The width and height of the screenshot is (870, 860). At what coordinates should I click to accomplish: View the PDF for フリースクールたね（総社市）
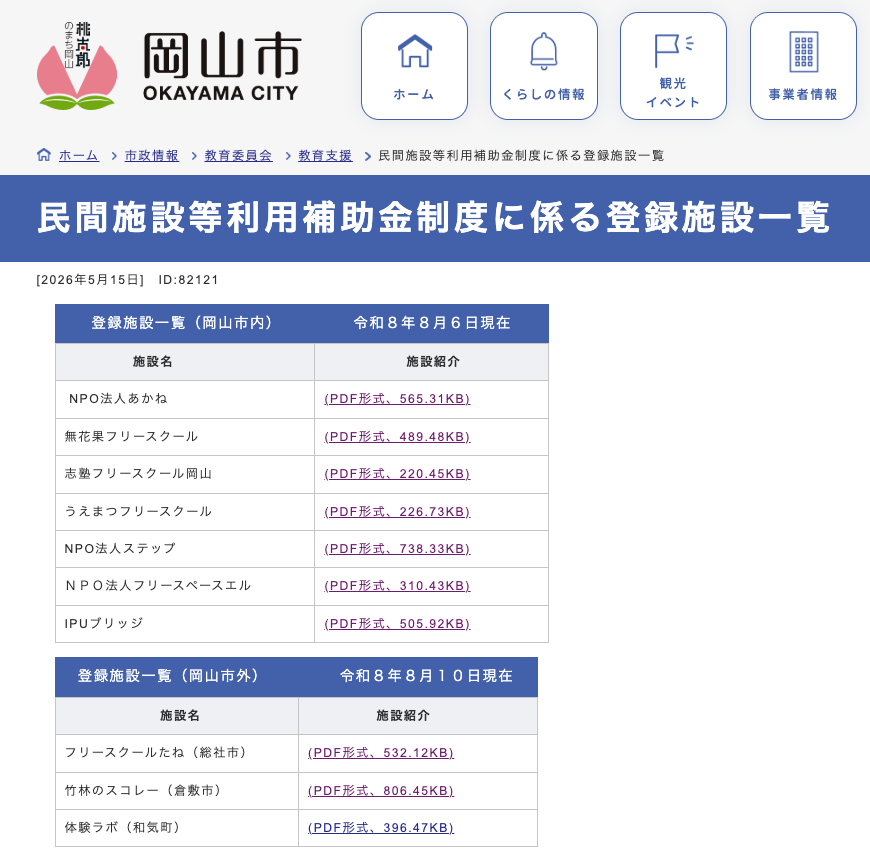pyautogui.click(x=381, y=753)
